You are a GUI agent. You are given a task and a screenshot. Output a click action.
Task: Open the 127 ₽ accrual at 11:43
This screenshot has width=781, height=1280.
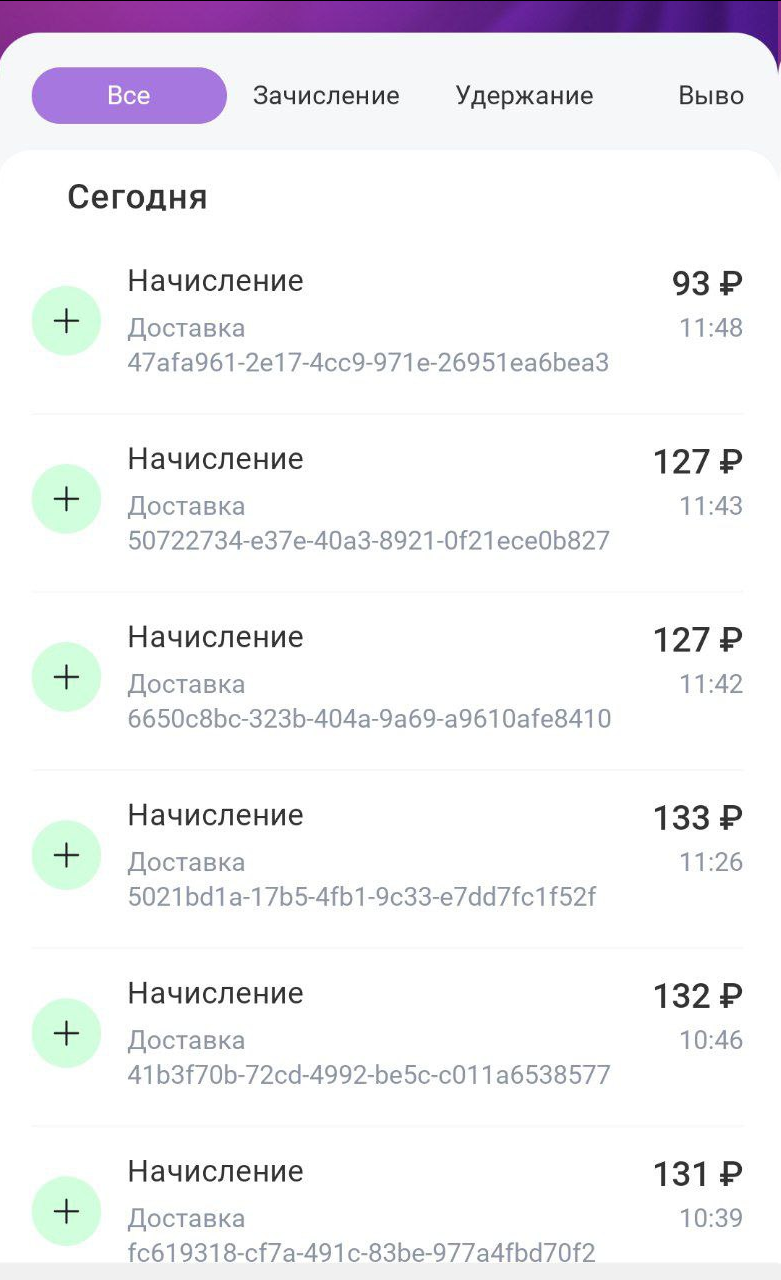387,499
